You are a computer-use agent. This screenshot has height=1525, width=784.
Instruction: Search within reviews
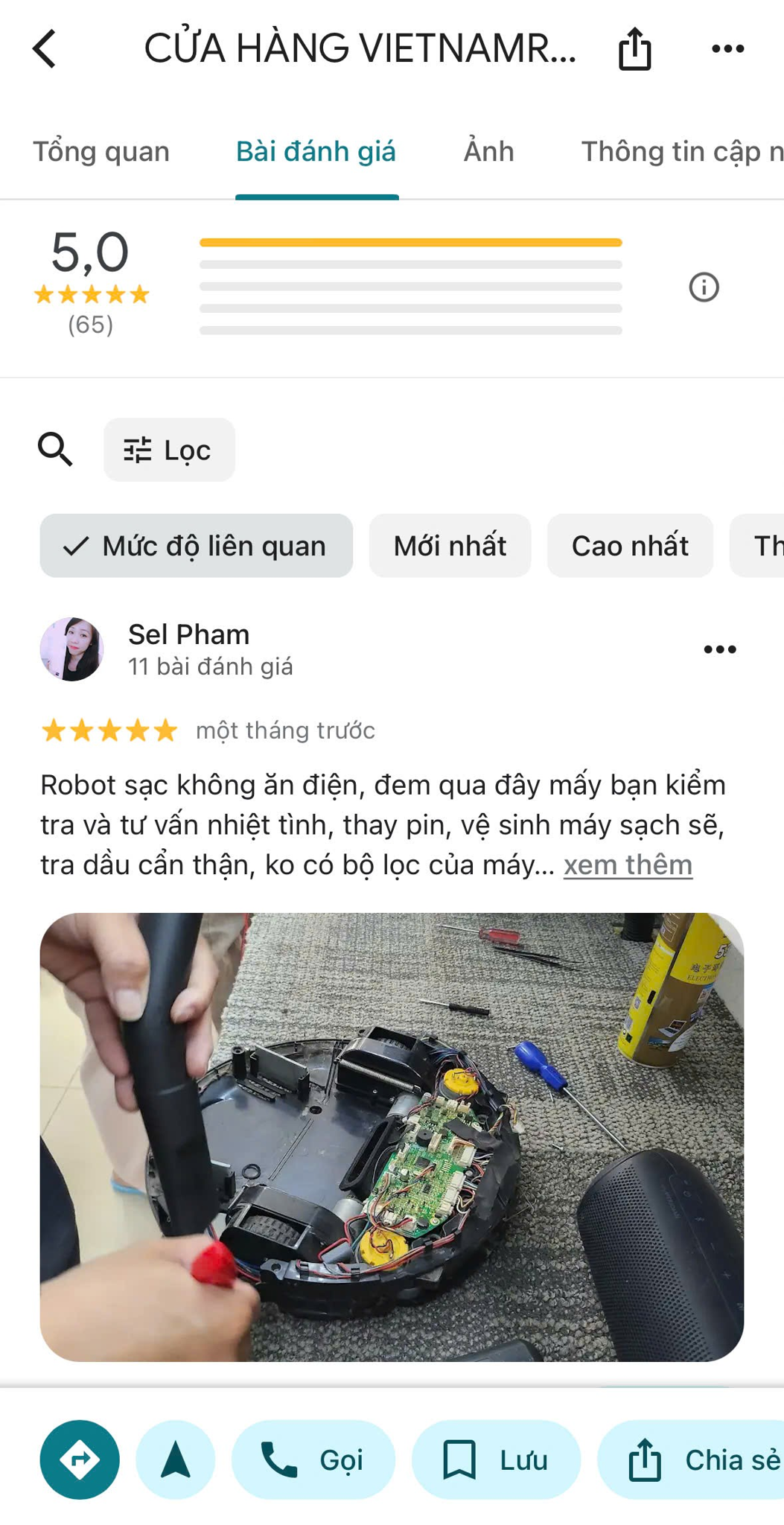(x=55, y=450)
